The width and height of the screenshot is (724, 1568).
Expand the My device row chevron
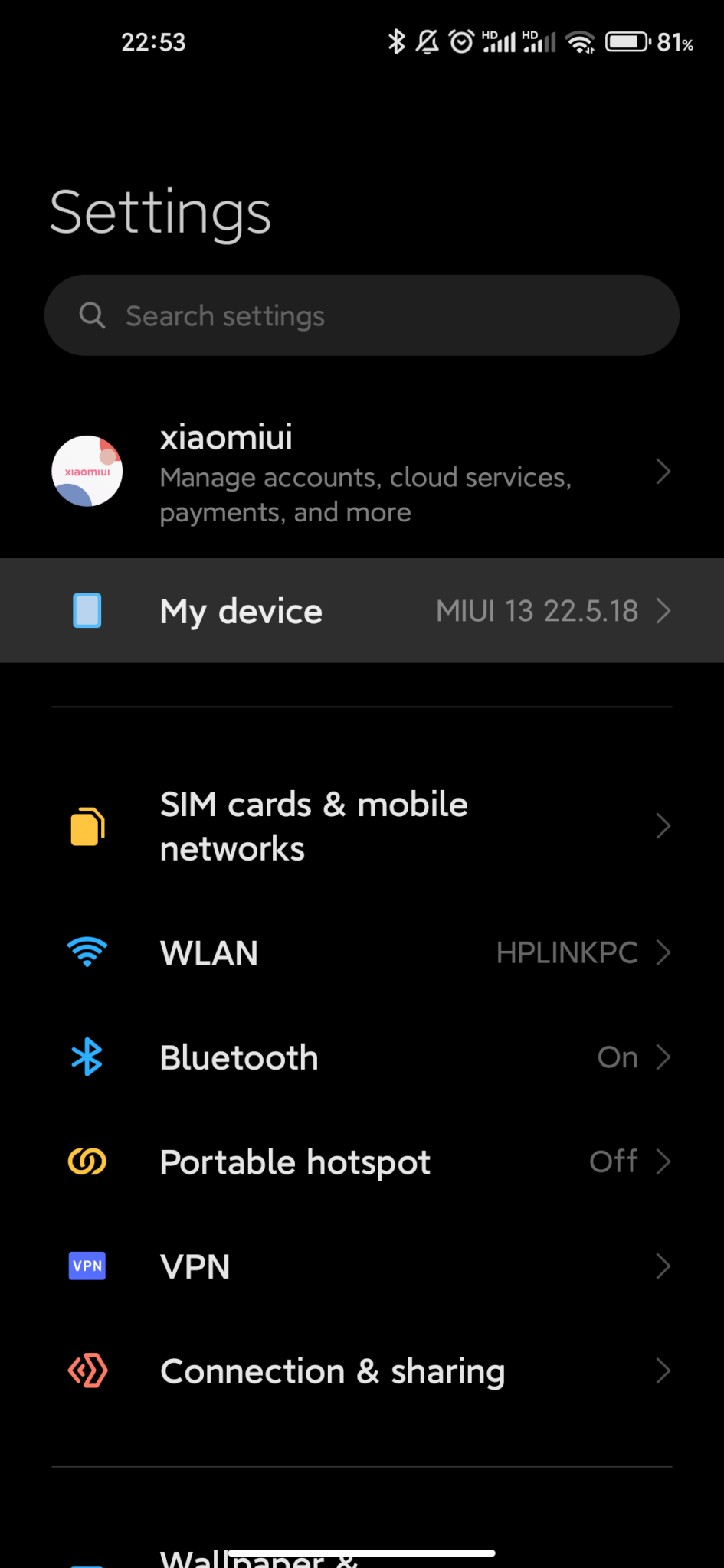point(663,610)
